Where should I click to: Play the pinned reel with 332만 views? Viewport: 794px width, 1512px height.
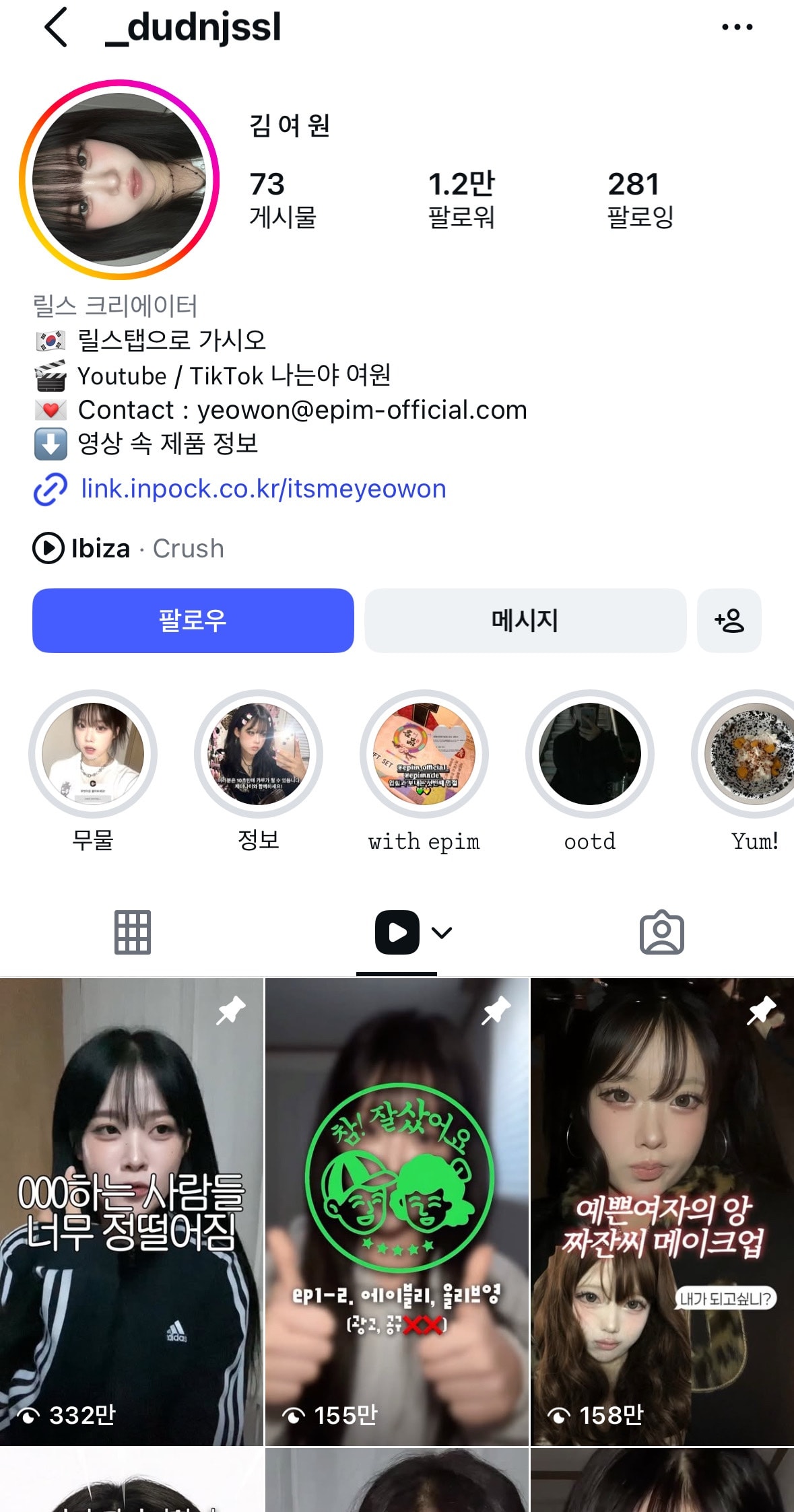coord(131,1212)
